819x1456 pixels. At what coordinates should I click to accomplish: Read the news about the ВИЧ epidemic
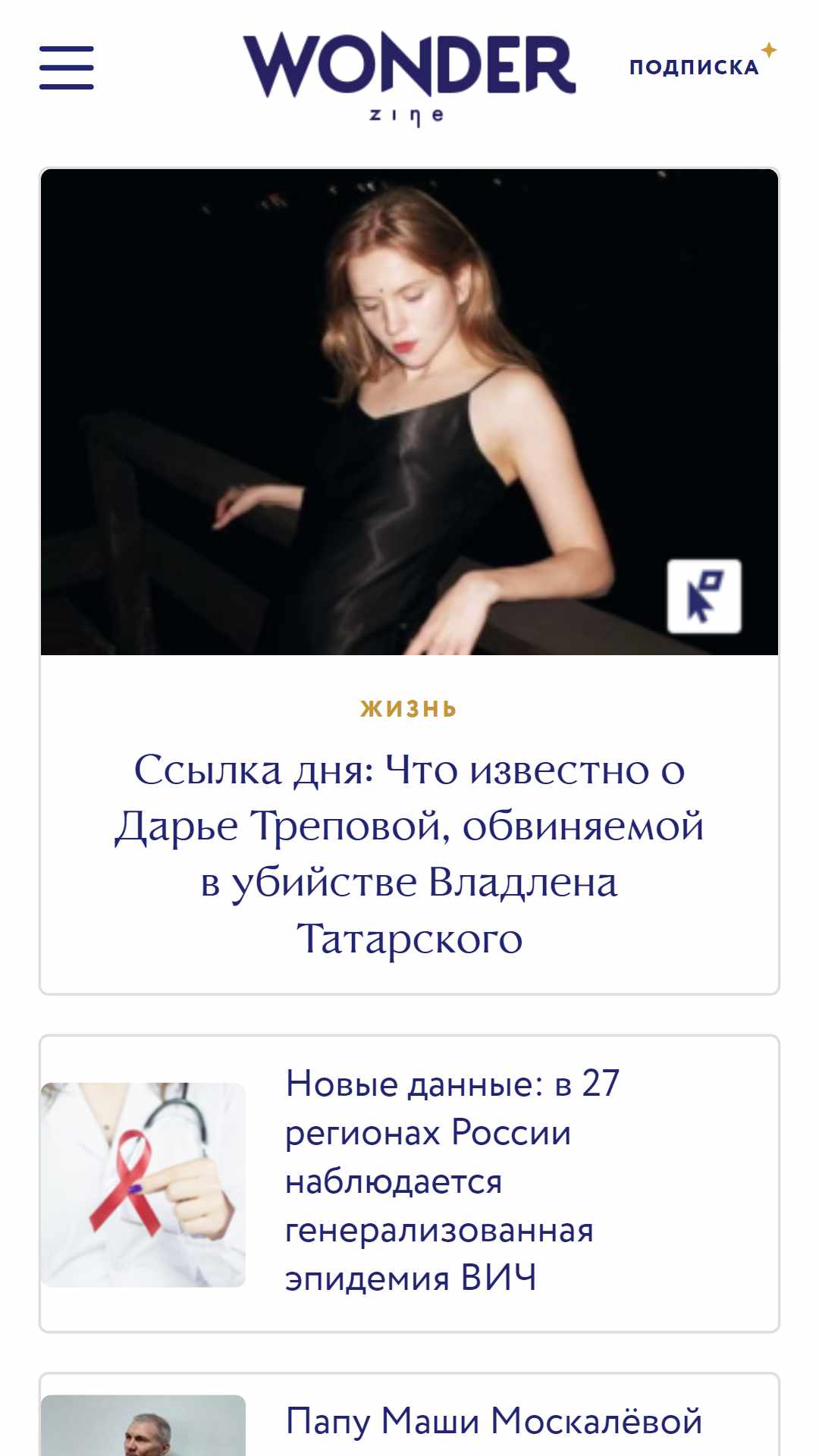tap(452, 1181)
